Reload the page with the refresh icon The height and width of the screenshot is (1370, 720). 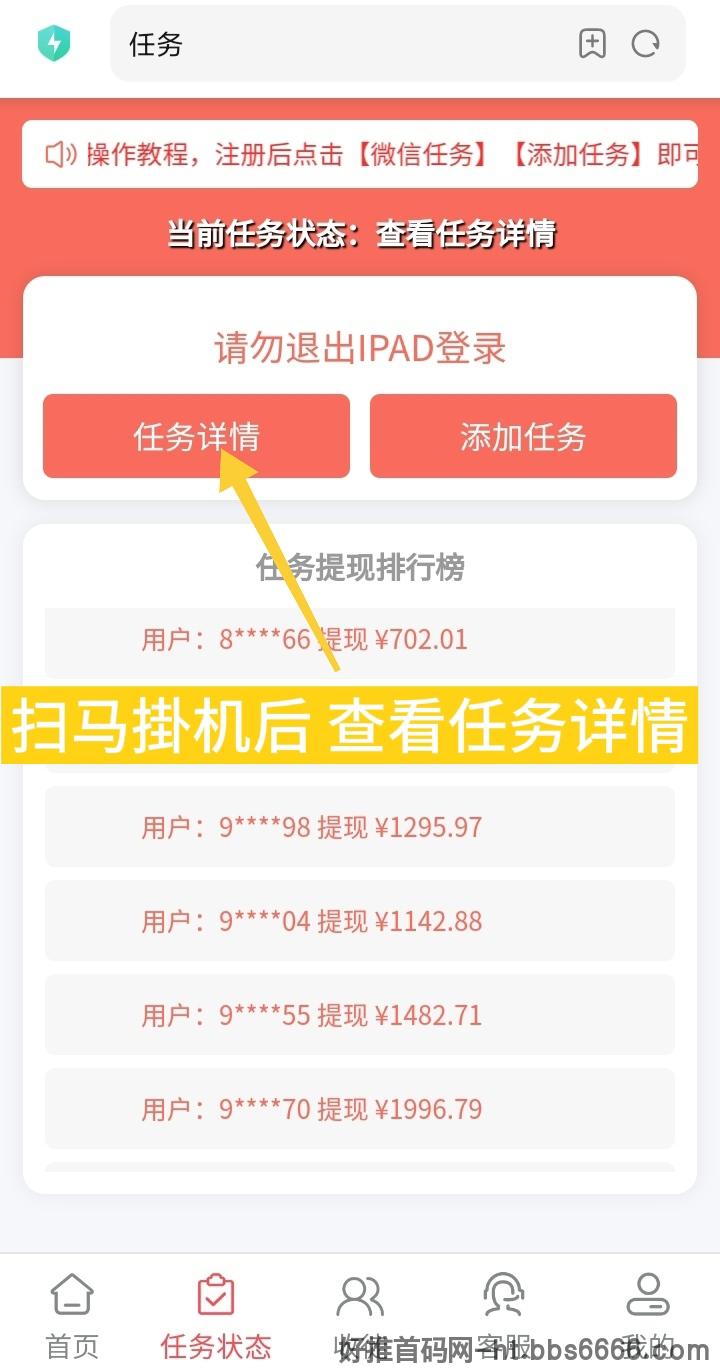tap(646, 44)
